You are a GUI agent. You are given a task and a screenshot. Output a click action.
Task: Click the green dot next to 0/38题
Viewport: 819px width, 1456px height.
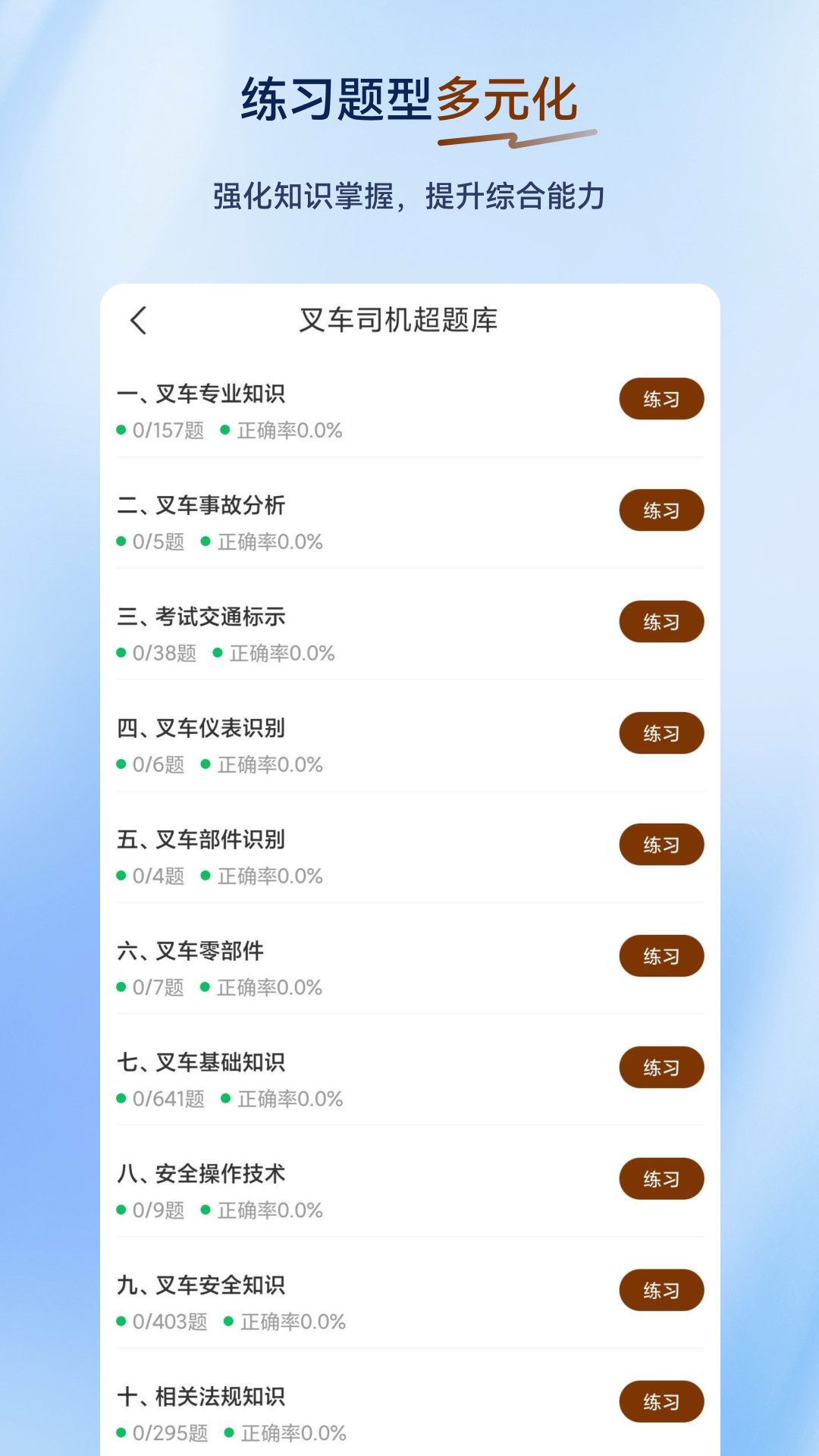pyautogui.click(x=120, y=653)
